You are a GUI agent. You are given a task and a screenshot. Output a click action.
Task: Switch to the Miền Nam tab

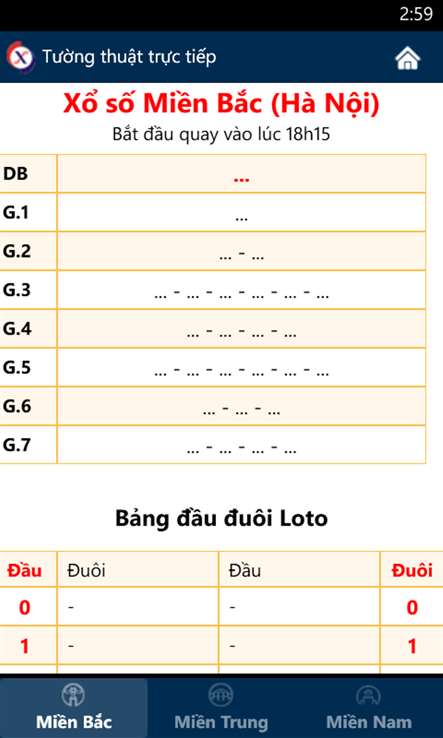tap(369, 707)
